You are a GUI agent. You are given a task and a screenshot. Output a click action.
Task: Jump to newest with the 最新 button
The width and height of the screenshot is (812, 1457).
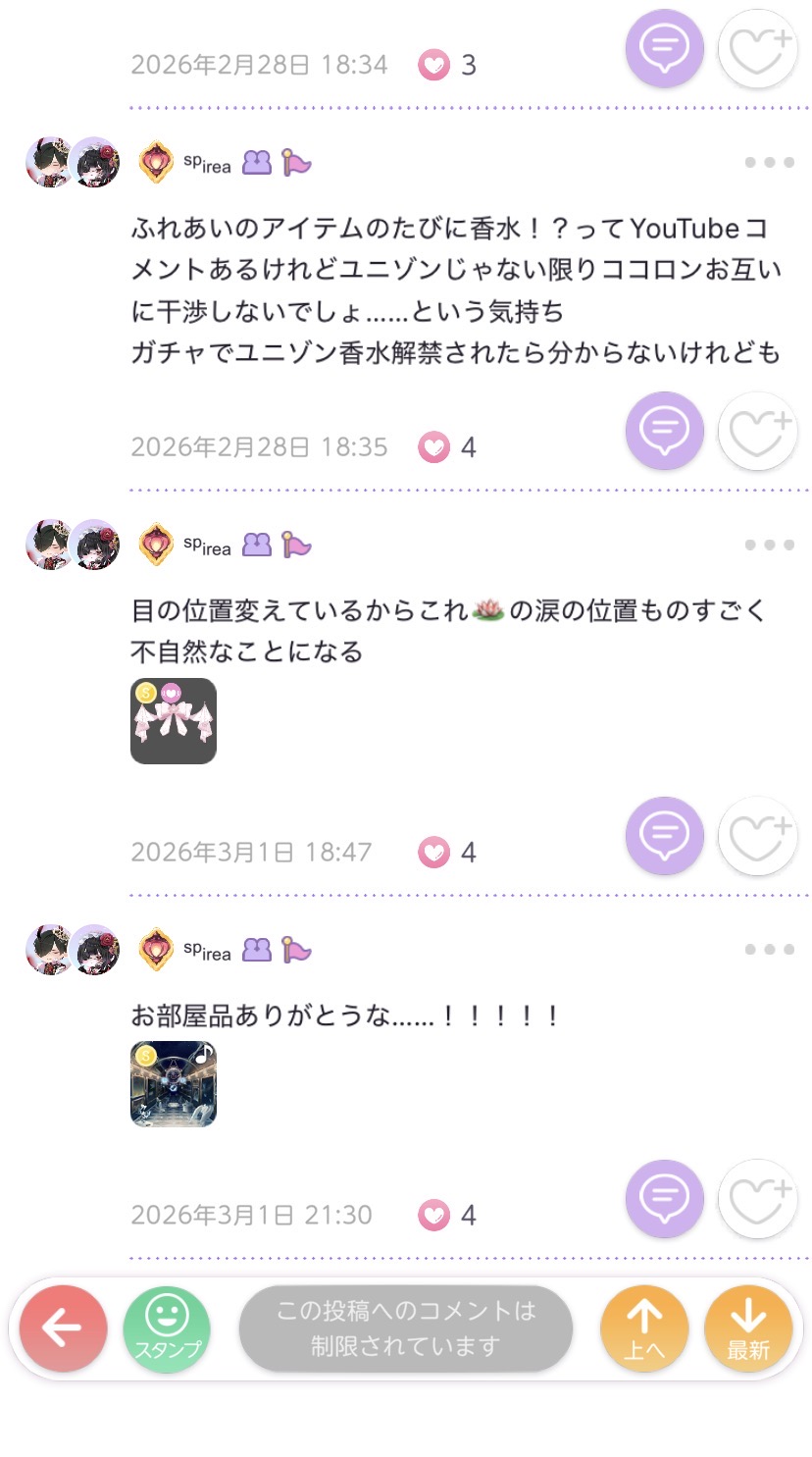(x=748, y=1328)
